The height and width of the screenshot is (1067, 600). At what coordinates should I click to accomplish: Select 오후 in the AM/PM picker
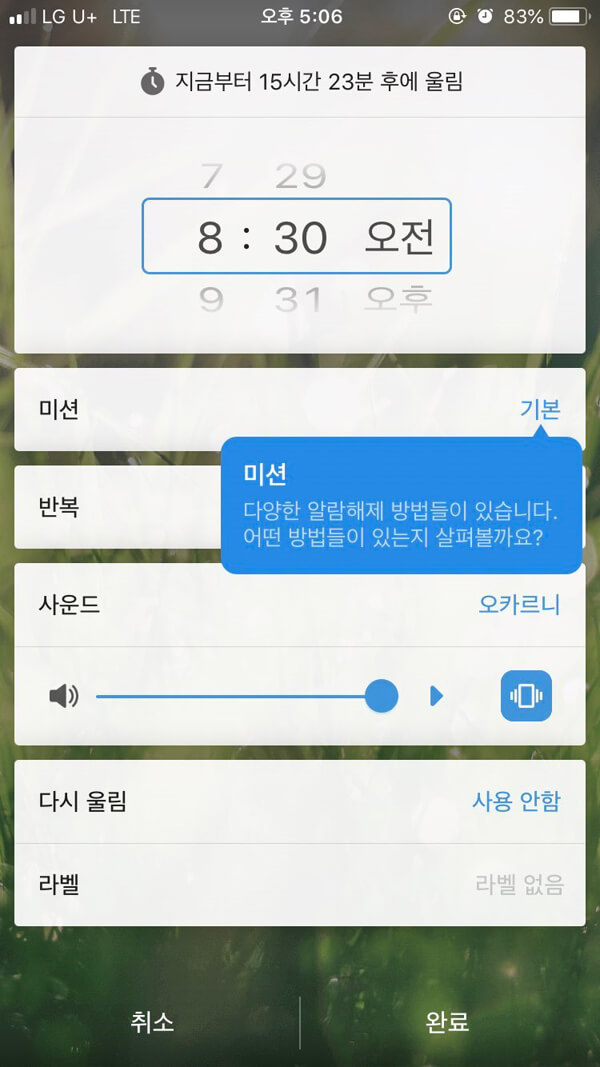398,299
